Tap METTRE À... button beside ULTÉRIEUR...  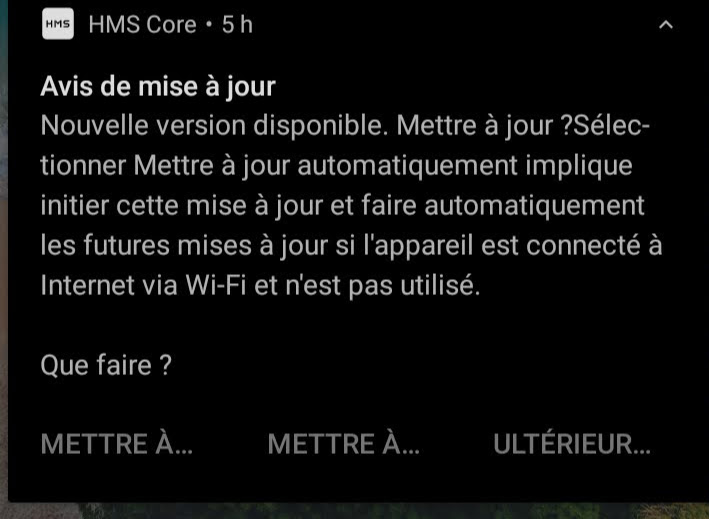(343, 445)
